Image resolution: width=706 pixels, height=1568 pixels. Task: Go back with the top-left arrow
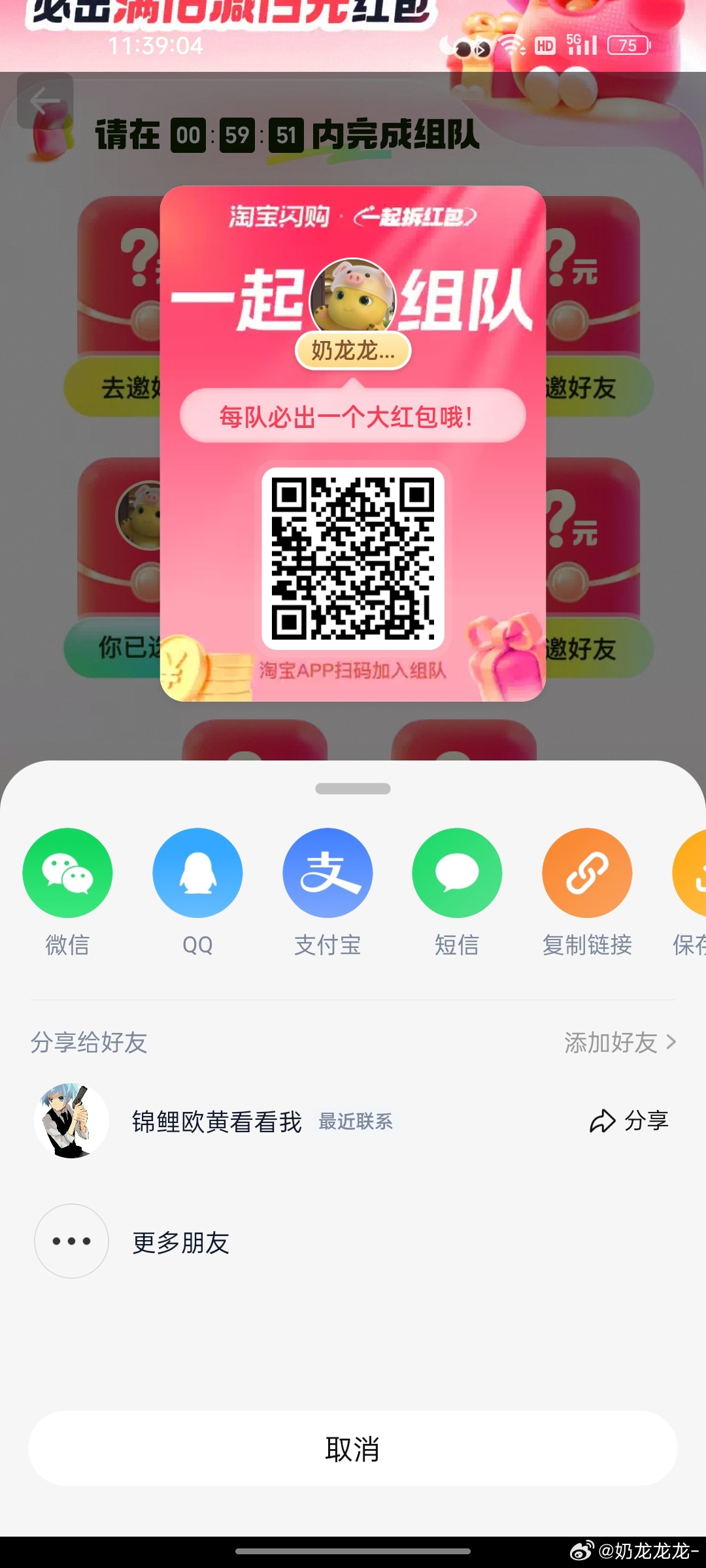click(44, 102)
